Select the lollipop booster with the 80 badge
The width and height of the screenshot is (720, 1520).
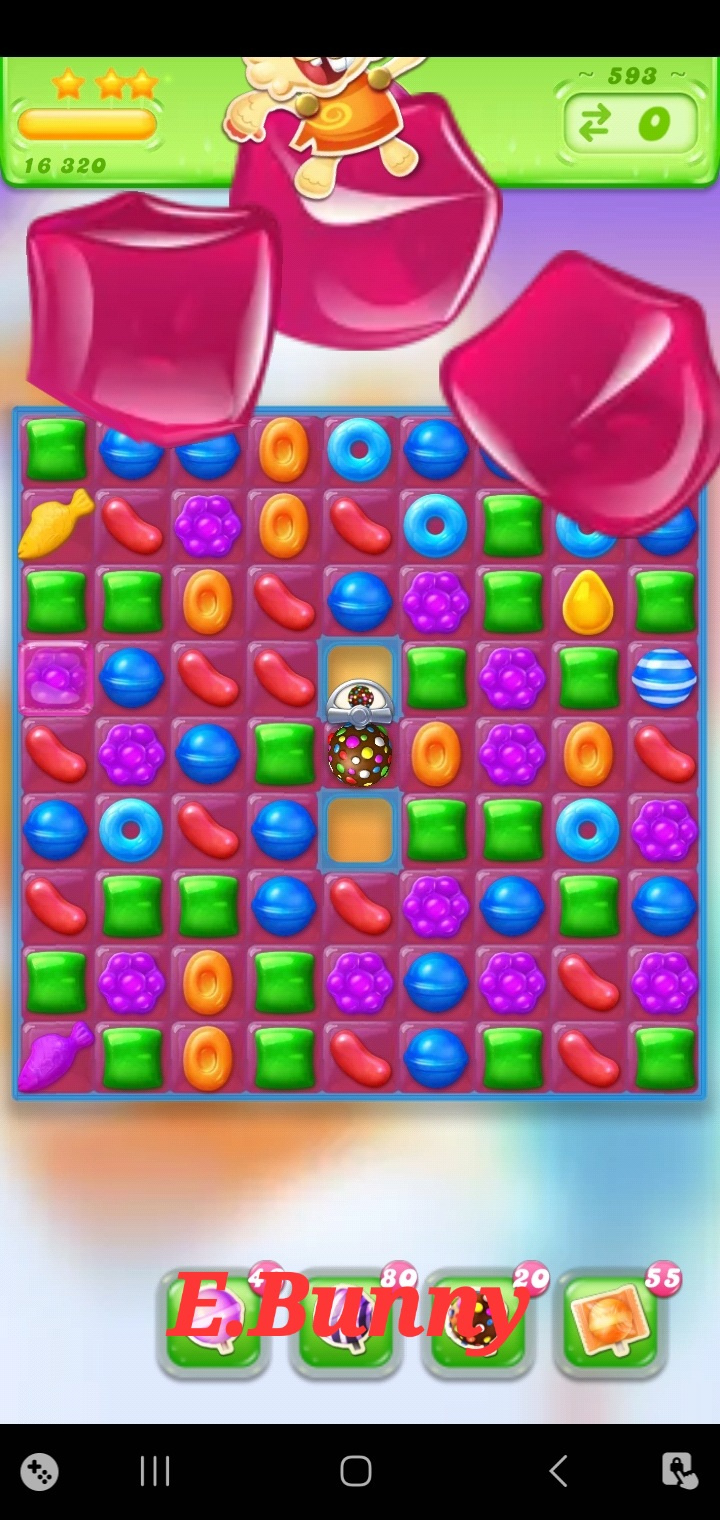pos(346,1322)
